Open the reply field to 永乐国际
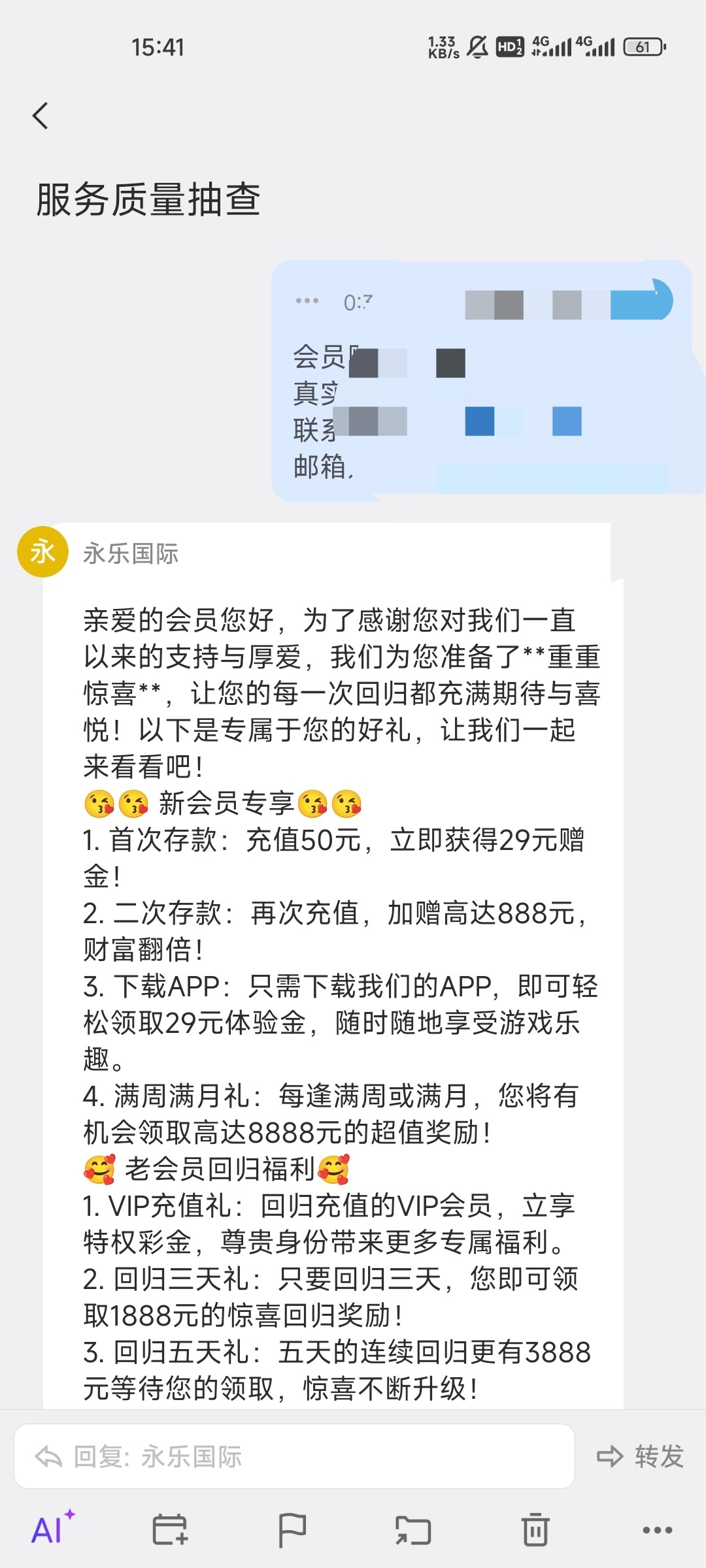Viewport: 706px width, 1568px height. pyautogui.click(x=294, y=1456)
